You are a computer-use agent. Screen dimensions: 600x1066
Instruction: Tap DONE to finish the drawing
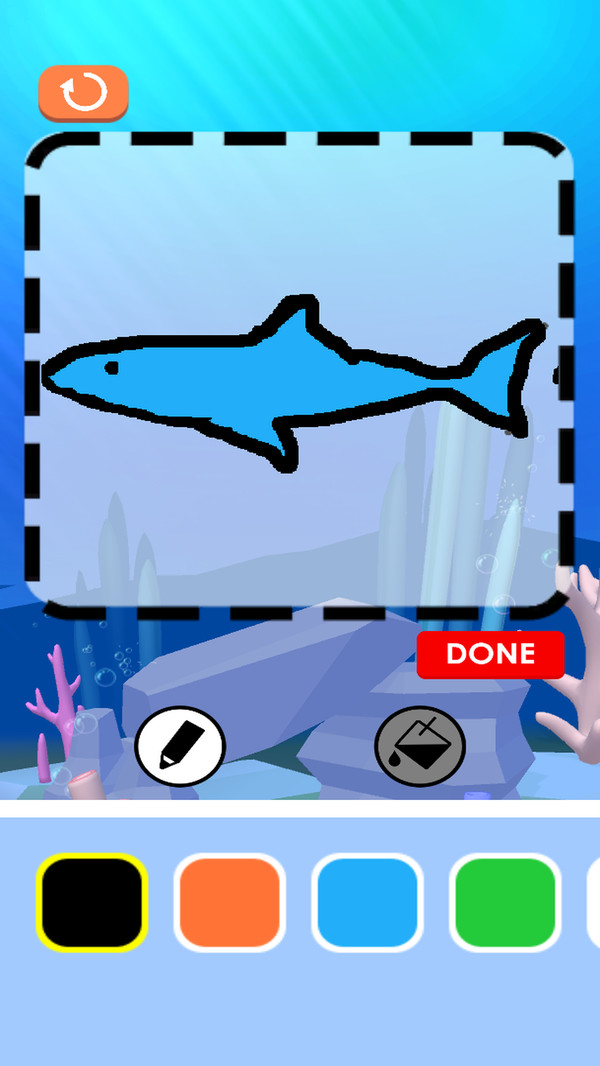tap(491, 654)
